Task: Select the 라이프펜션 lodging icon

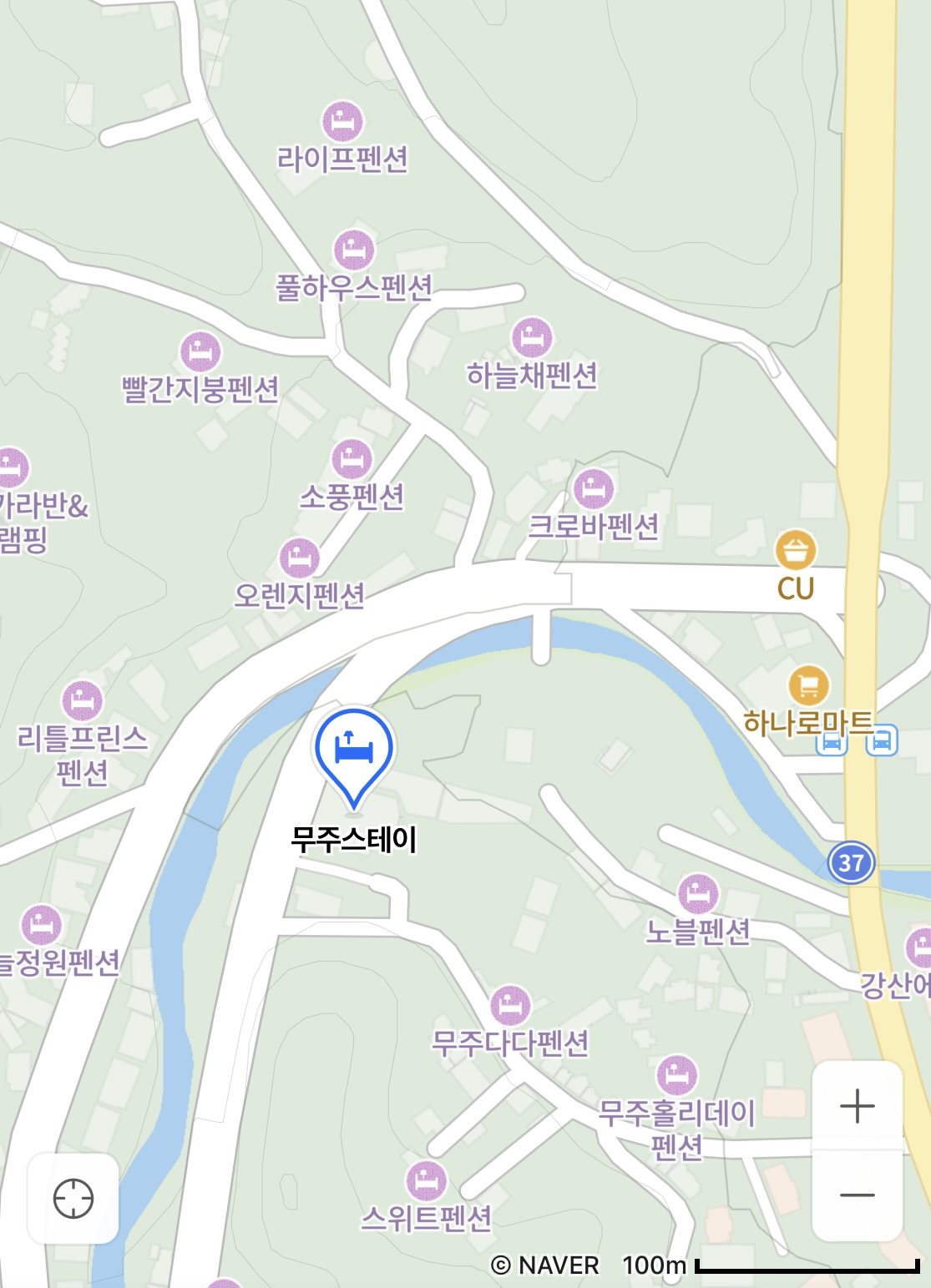Action: click(342, 121)
